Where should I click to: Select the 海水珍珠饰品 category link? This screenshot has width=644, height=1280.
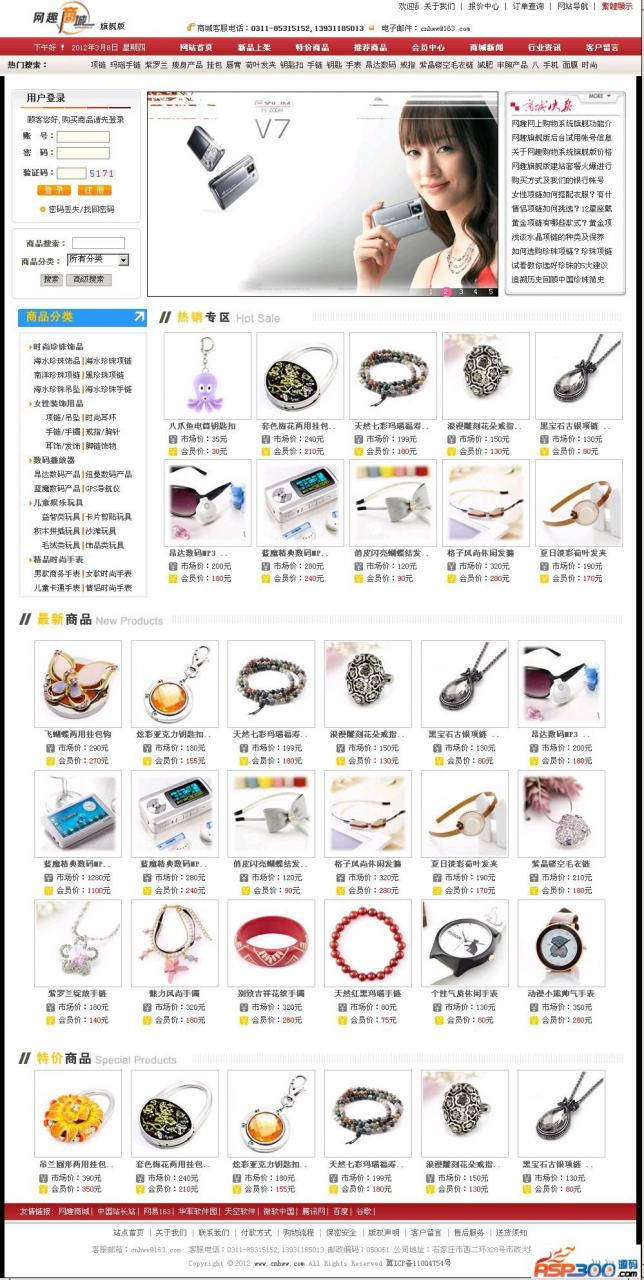pyautogui.click(x=57, y=360)
